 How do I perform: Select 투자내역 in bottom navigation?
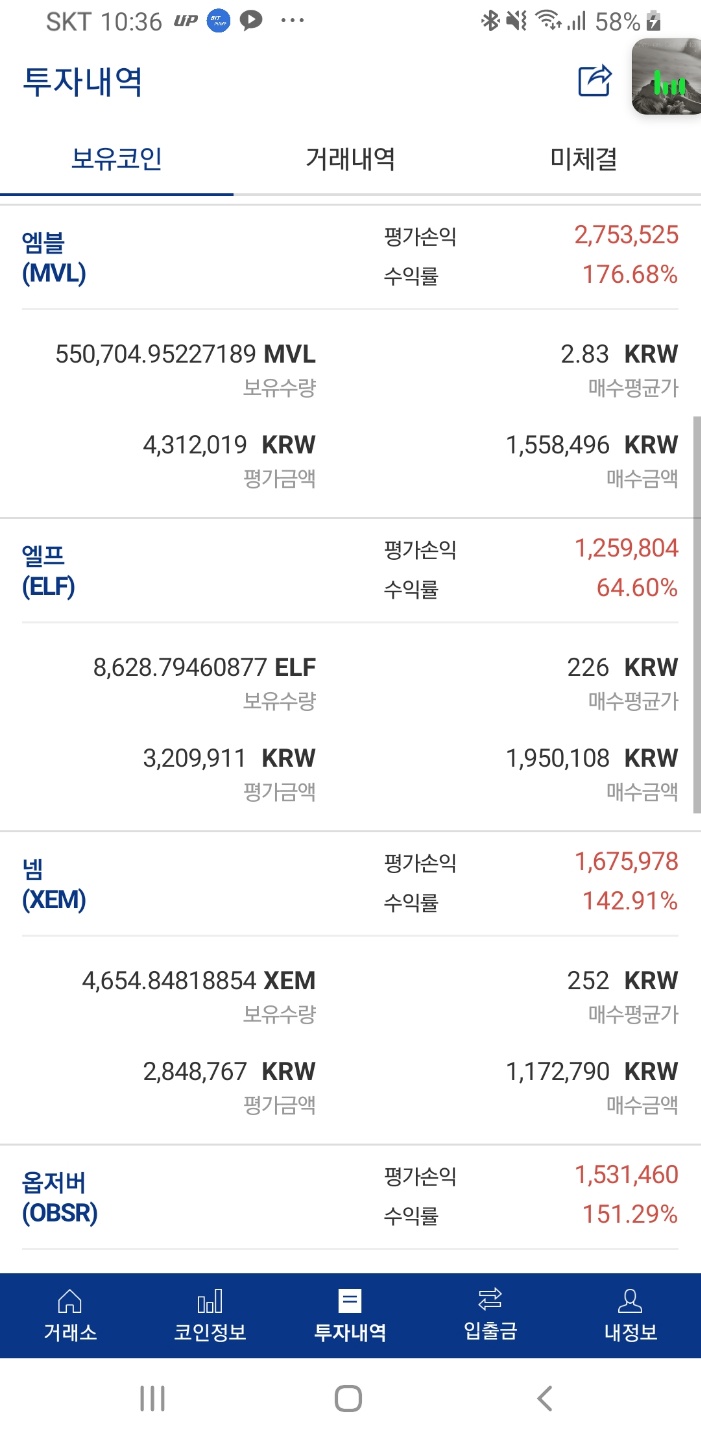coord(350,1315)
